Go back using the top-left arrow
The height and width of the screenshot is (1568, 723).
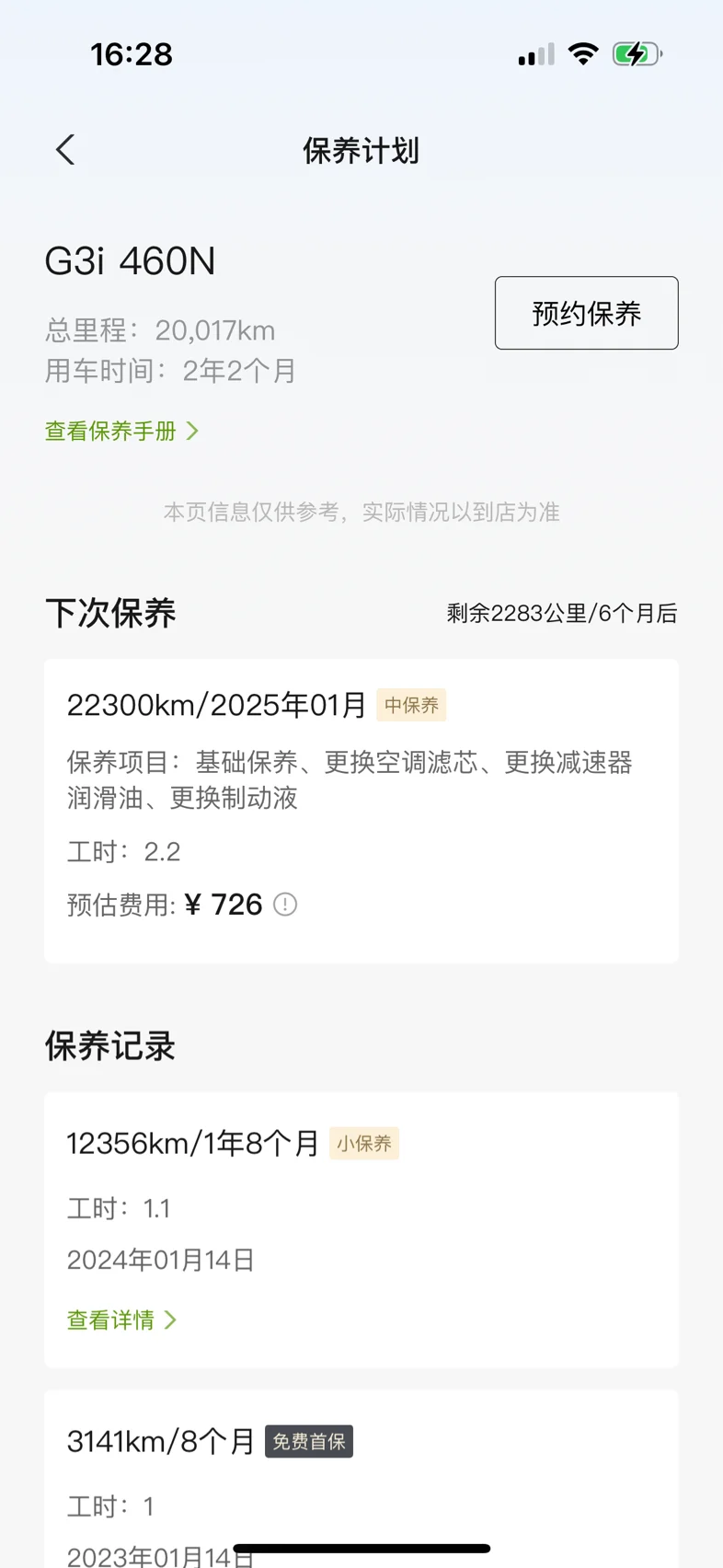click(x=64, y=150)
